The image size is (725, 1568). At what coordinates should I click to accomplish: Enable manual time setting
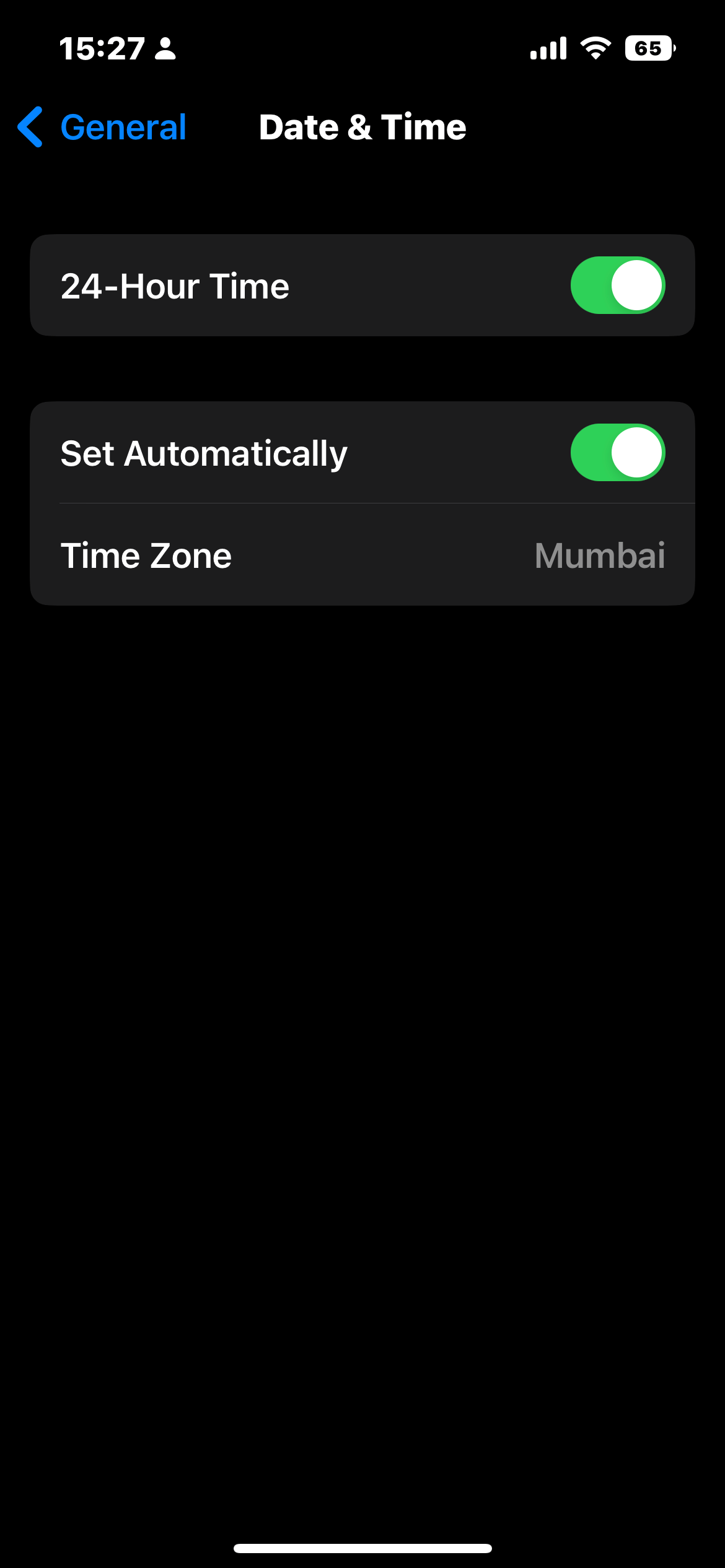coord(617,452)
